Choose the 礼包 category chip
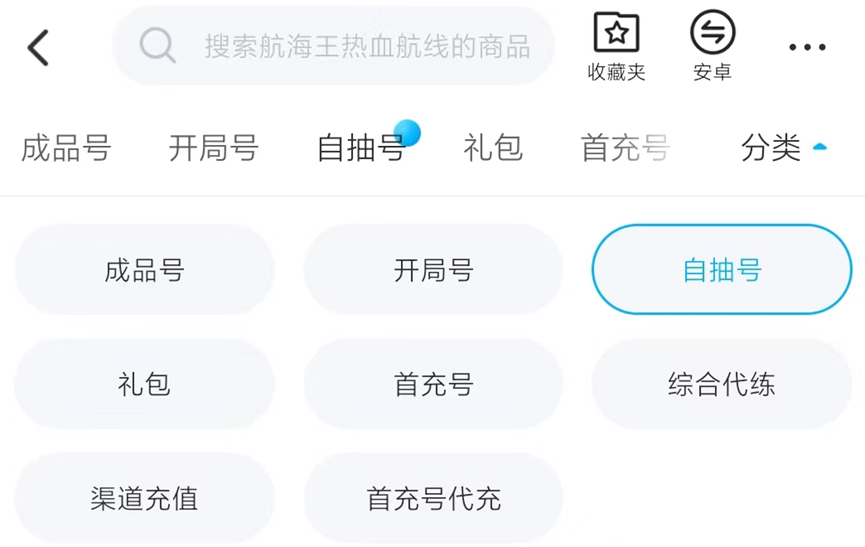The height and width of the screenshot is (547, 865). [145, 384]
